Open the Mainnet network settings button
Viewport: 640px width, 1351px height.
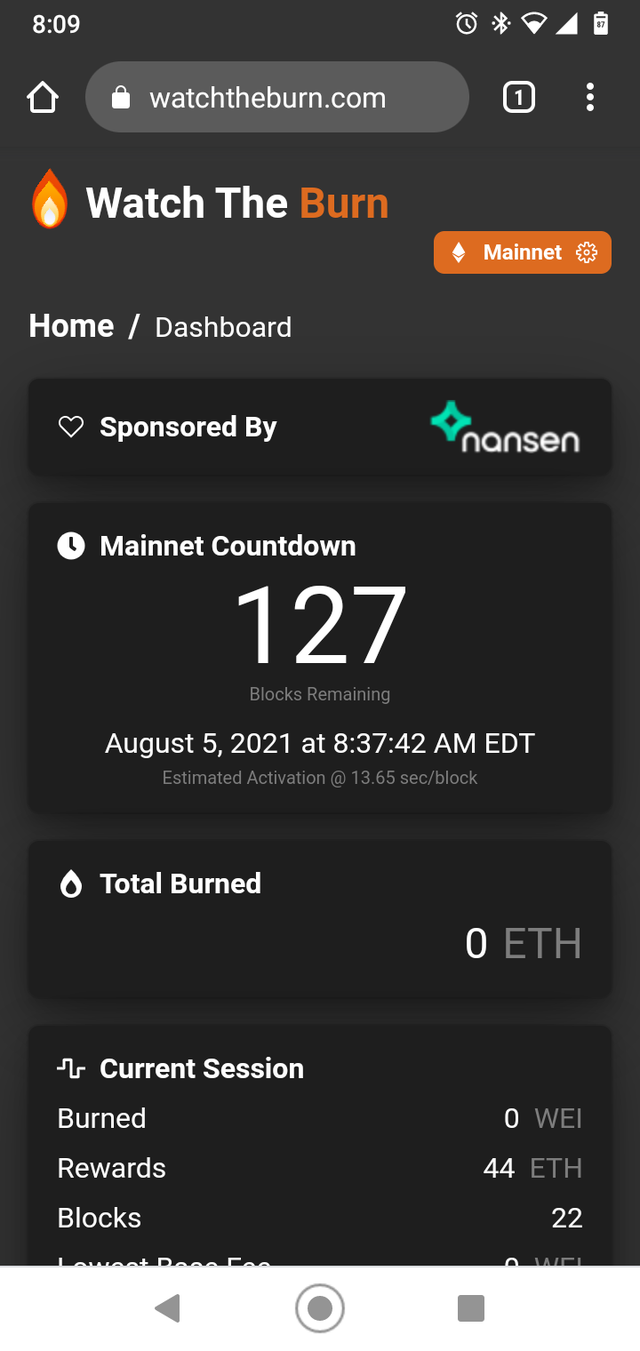pos(522,252)
